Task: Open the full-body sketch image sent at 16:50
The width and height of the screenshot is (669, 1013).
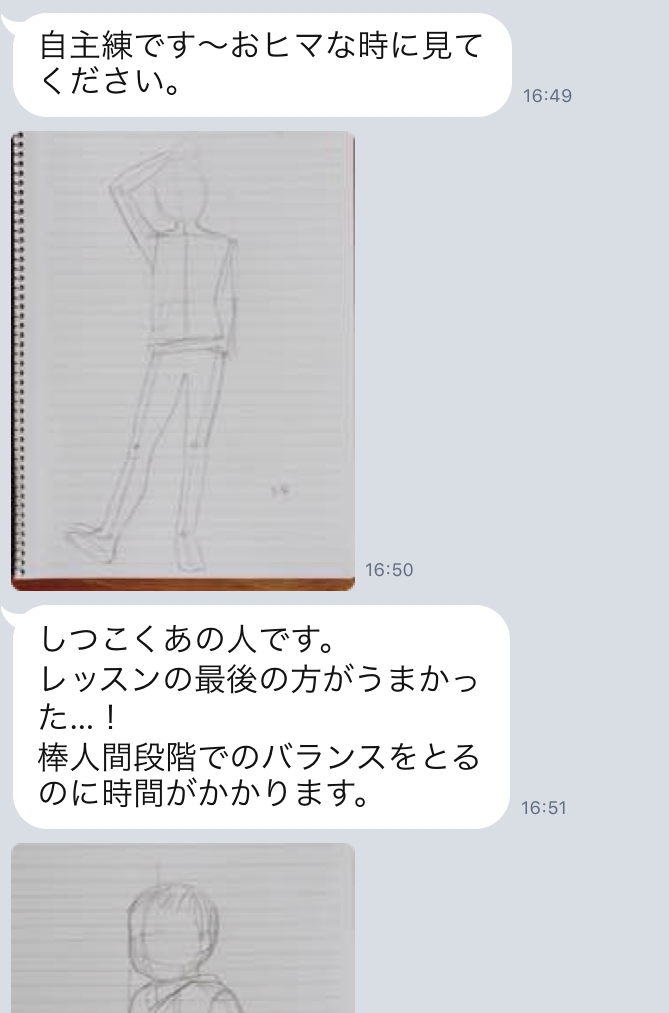Action: pyautogui.click(x=183, y=360)
